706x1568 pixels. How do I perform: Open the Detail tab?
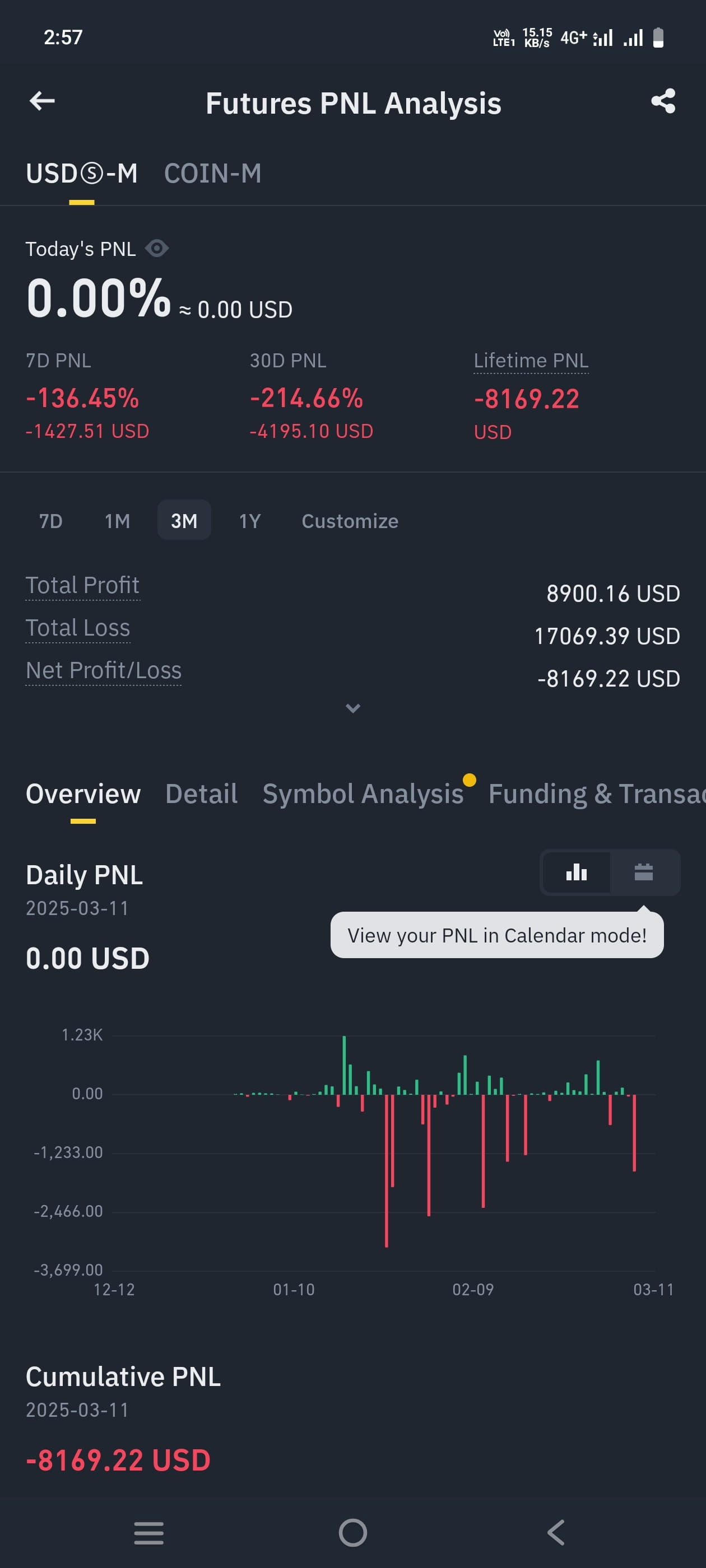[201, 794]
